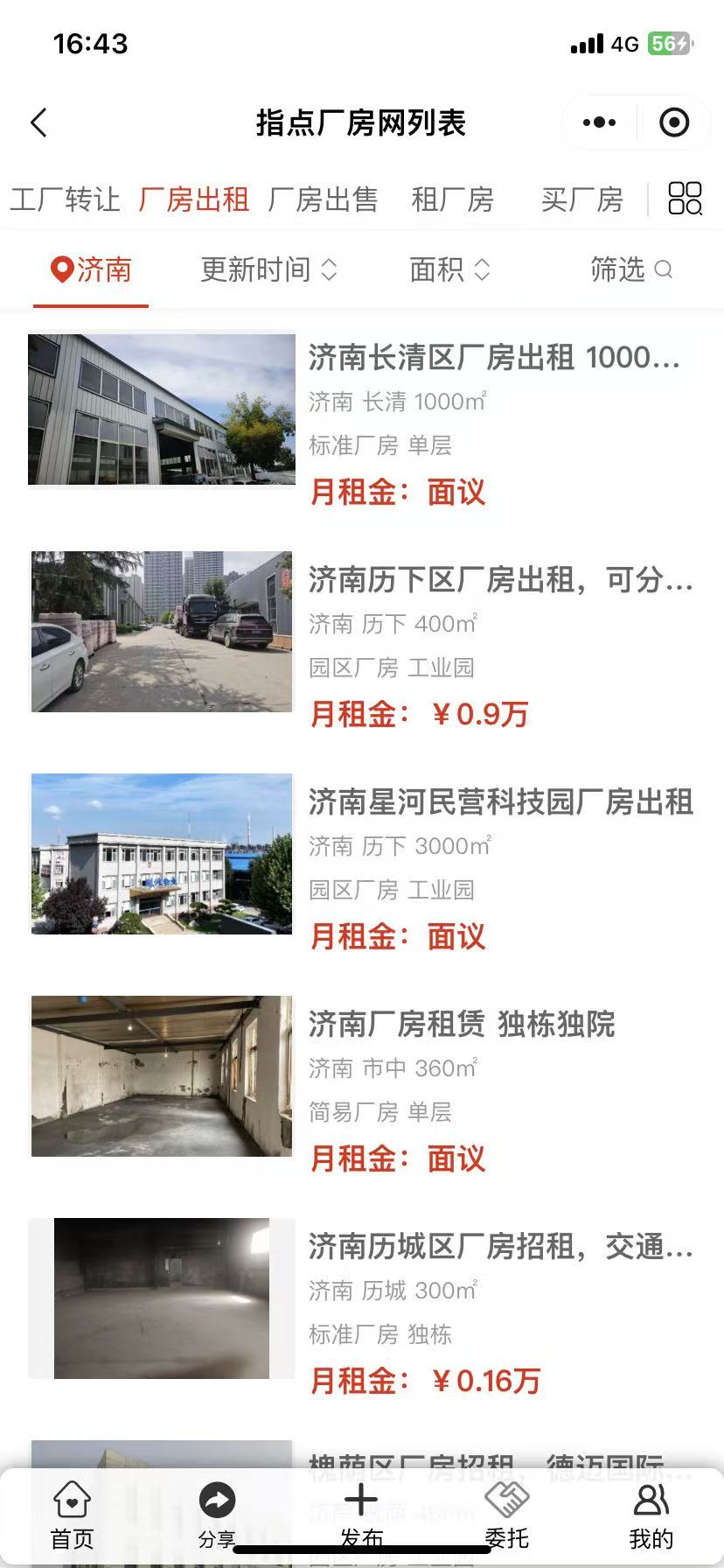The width and height of the screenshot is (724, 1568).
Task: Switch to the 租厂房 tab
Action: click(452, 199)
